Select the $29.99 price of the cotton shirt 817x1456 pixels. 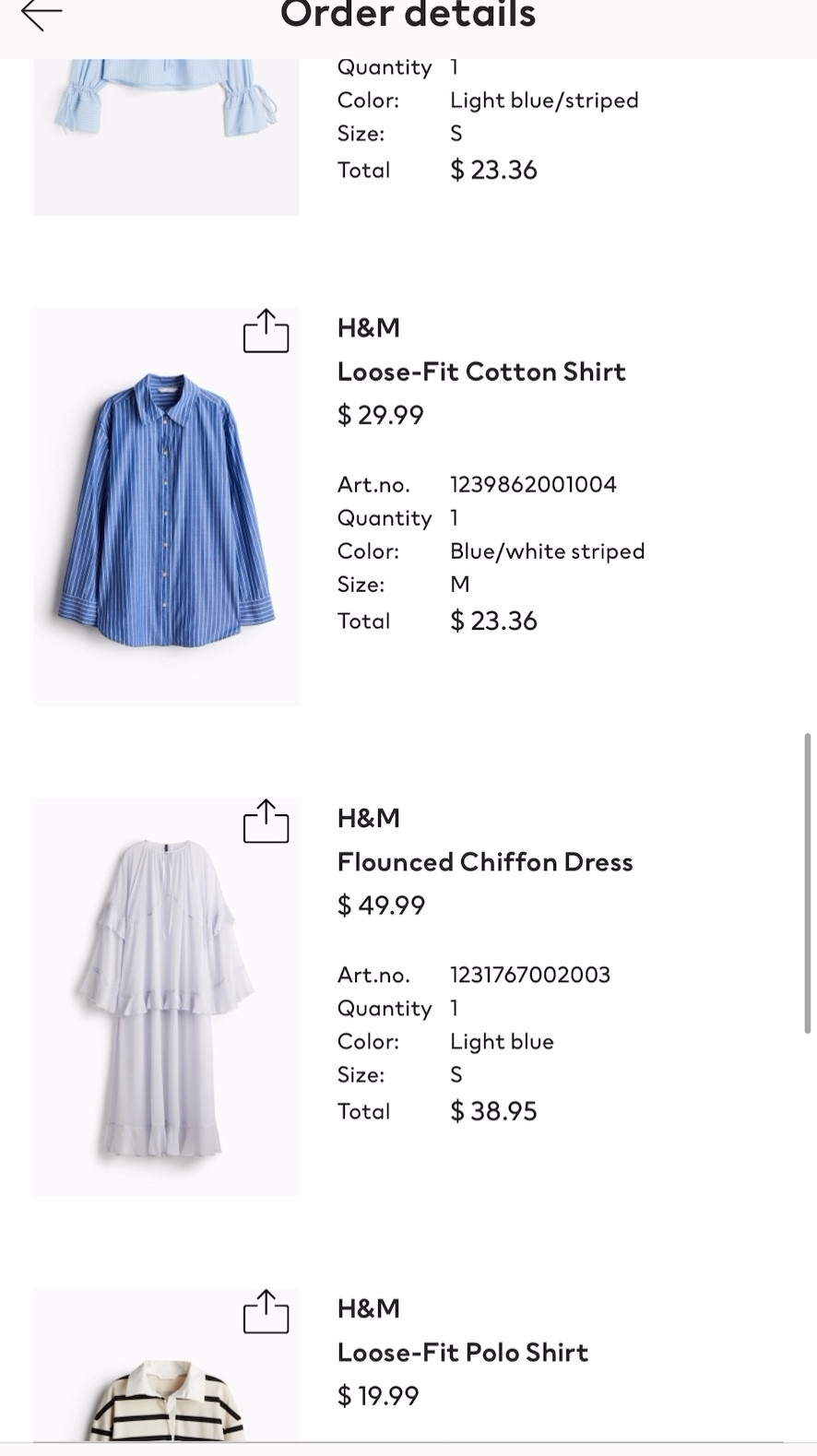pyautogui.click(x=380, y=415)
